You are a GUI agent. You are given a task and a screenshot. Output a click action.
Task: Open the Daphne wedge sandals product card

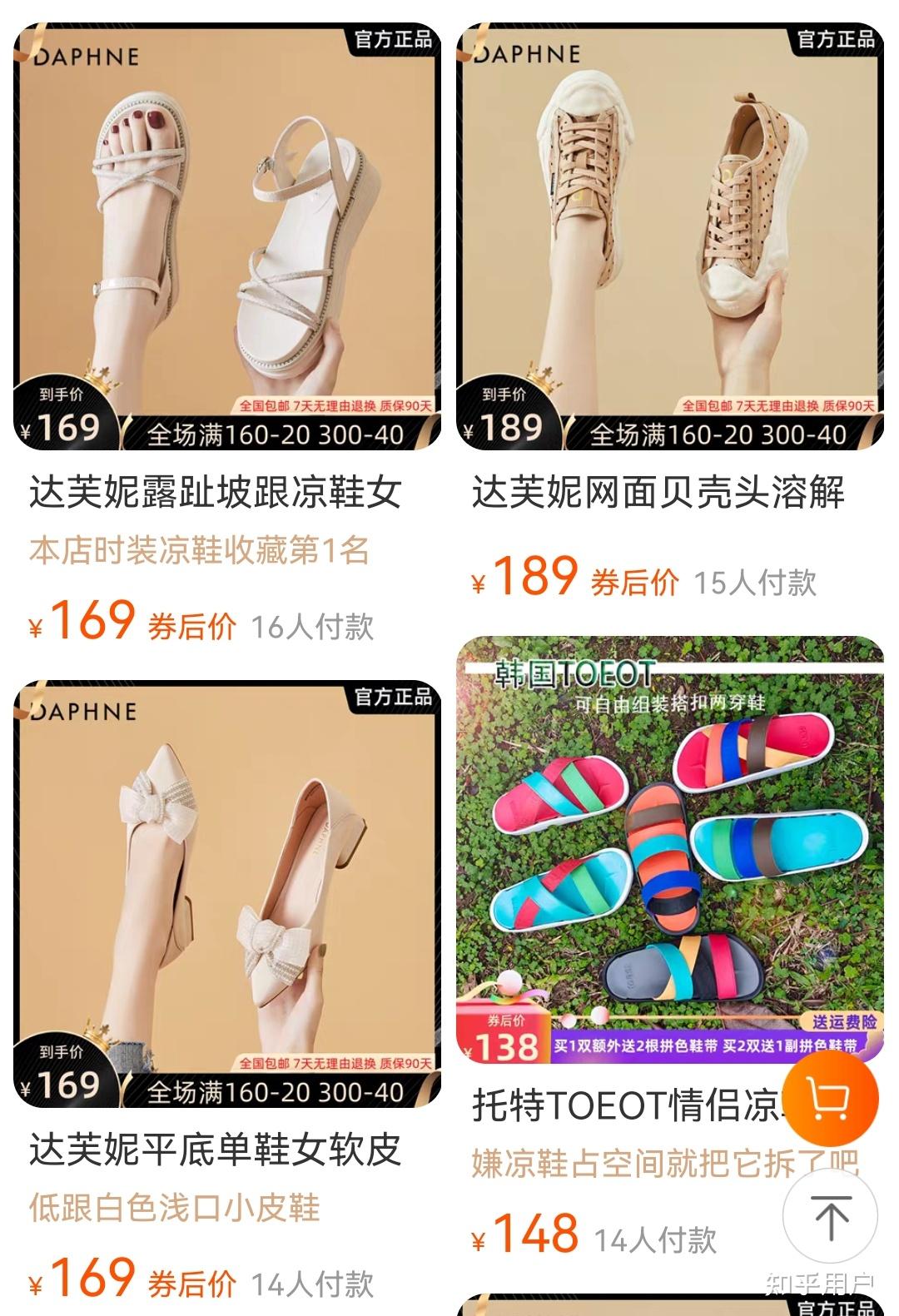coord(227,237)
